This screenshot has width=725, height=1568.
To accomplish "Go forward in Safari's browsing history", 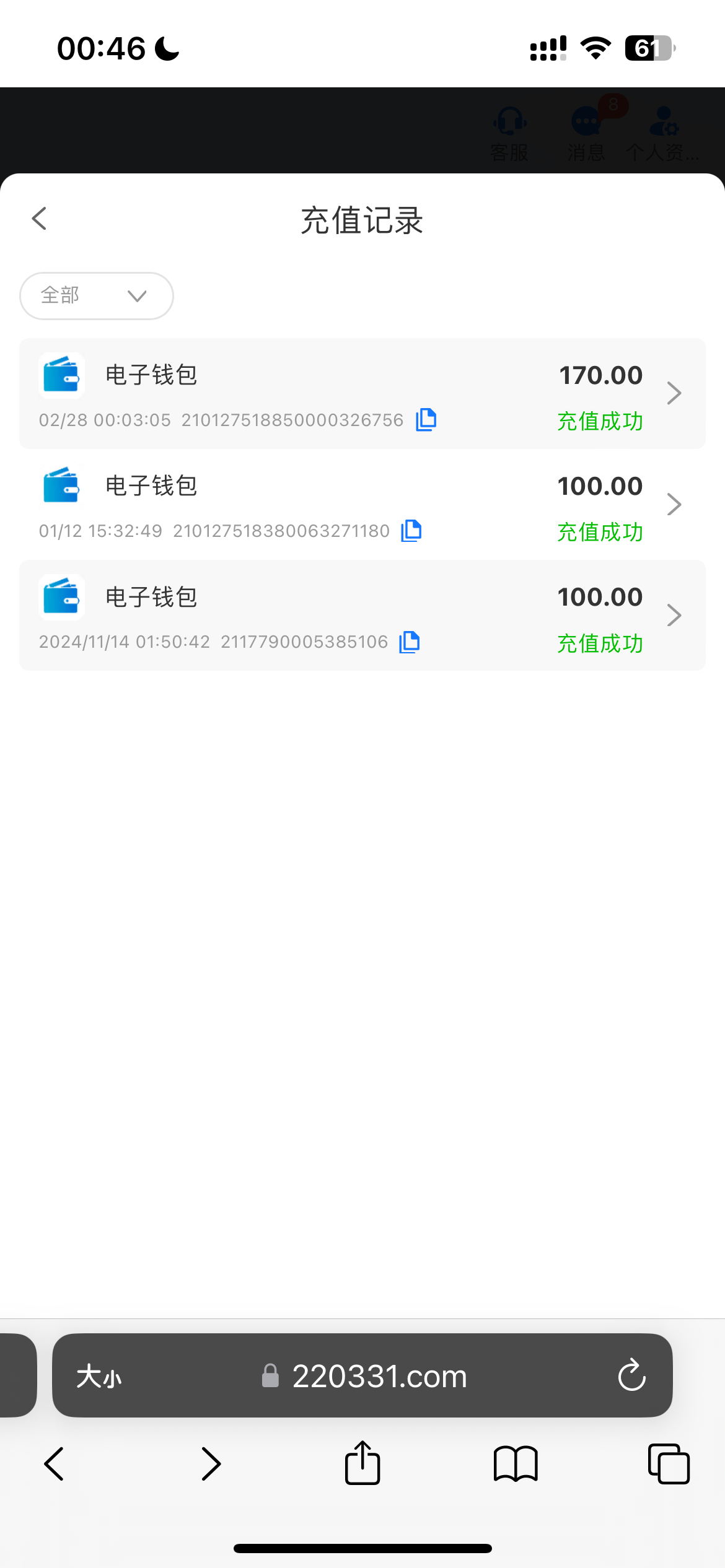I will pos(211,1464).
